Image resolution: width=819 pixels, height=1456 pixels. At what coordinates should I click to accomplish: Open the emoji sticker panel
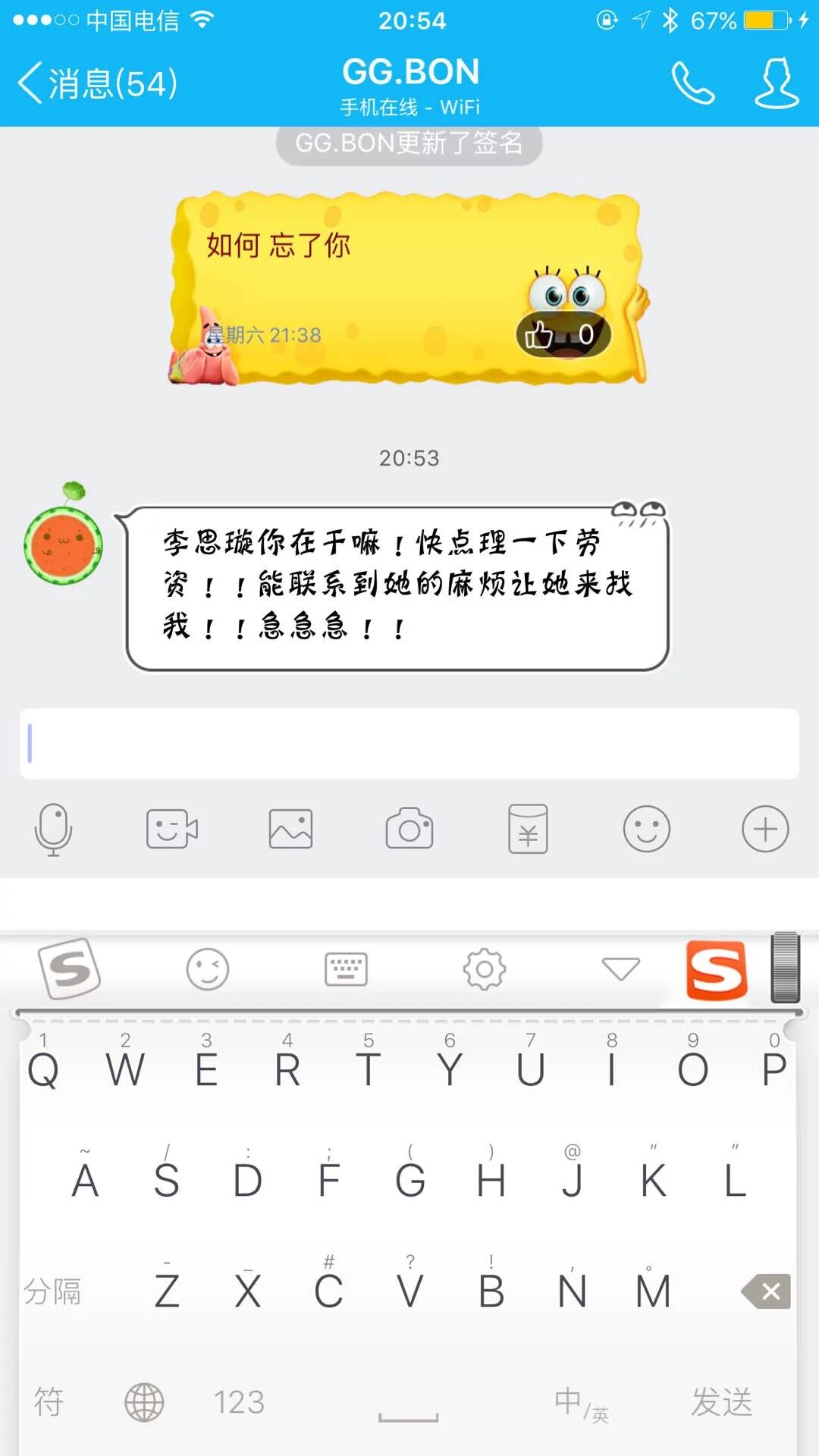(646, 829)
